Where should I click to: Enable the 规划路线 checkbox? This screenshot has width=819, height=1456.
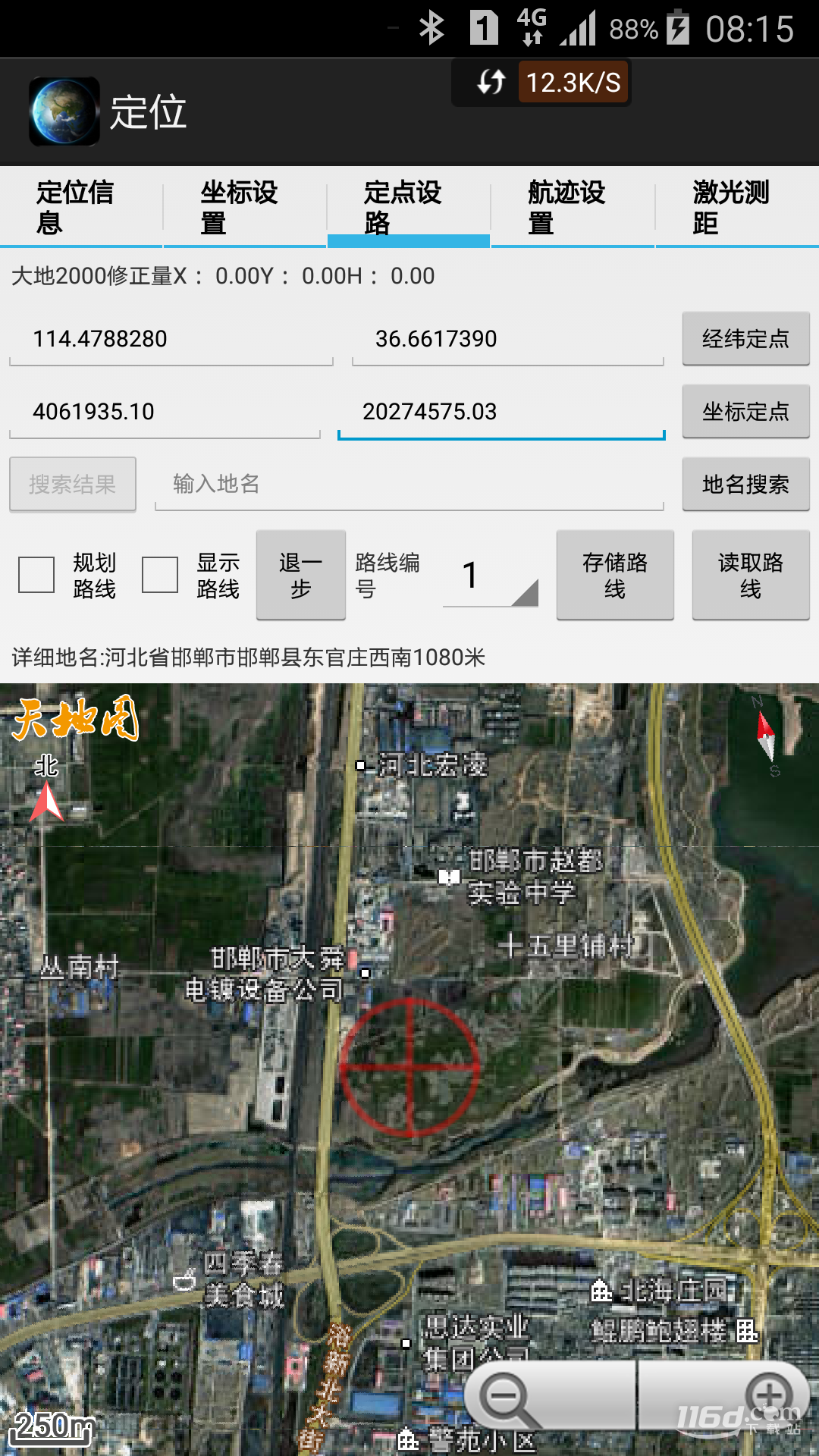pyautogui.click(x=36, y=575)
